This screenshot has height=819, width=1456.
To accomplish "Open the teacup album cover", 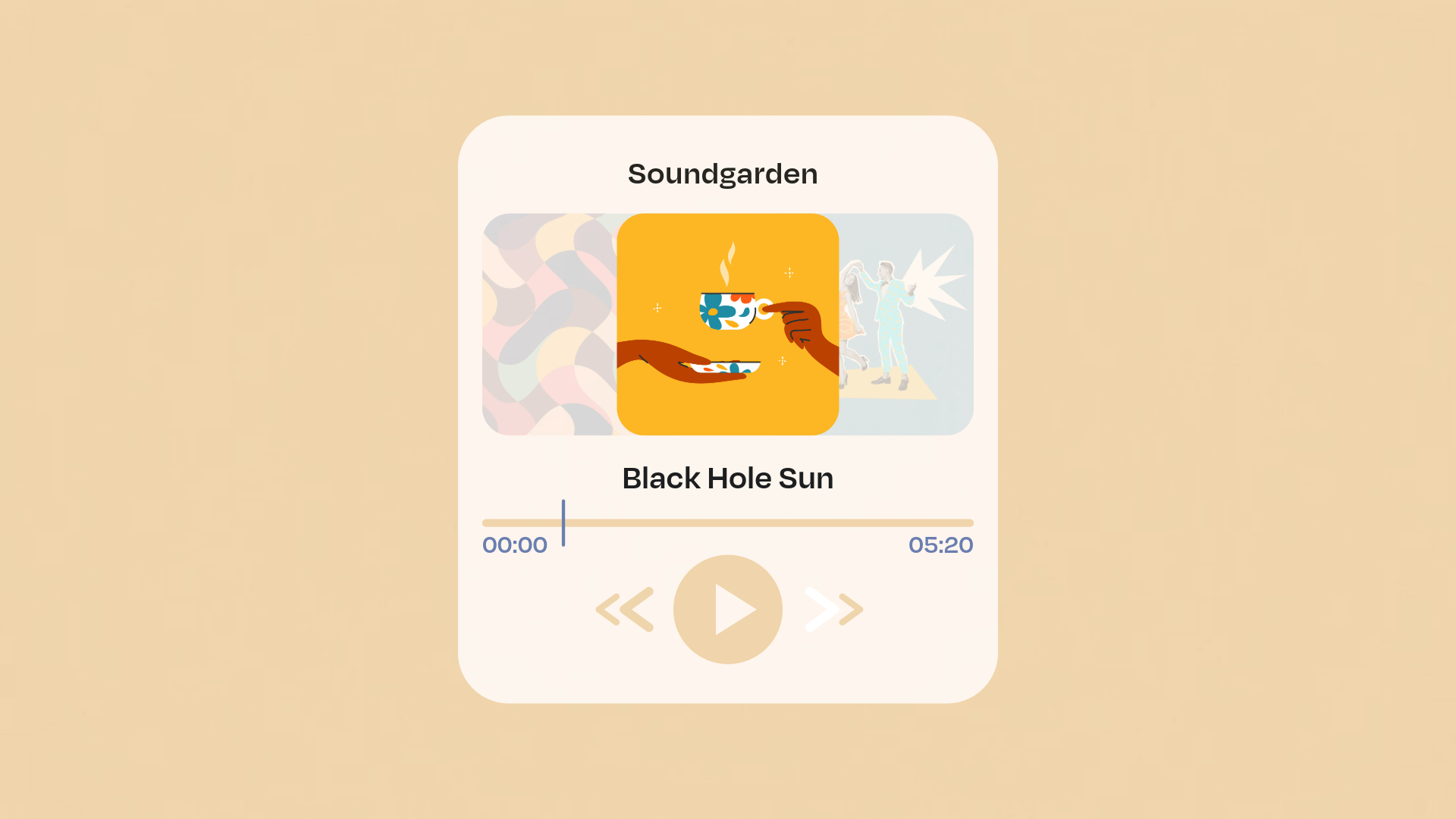I will coord(727,325).
